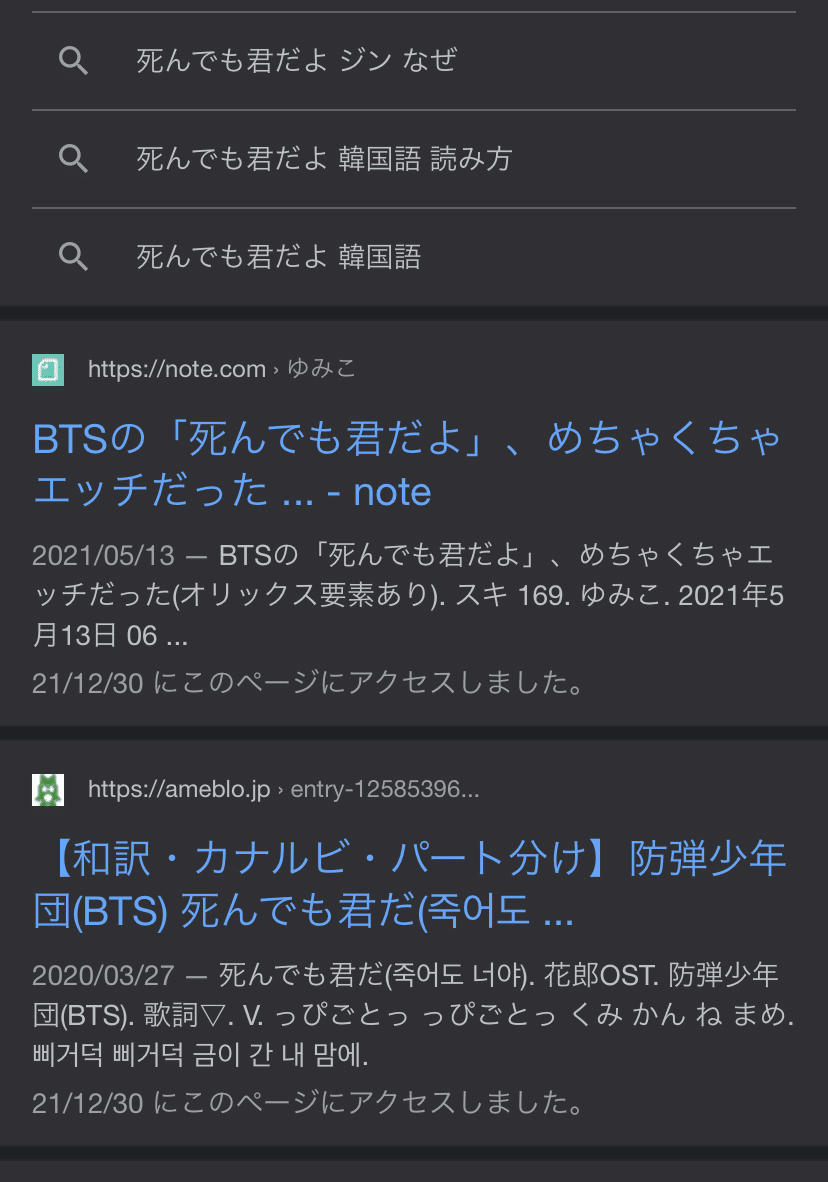Expand the truncated "entry-12585396..." breadcrumb
The height and width of the screenshot is (1182, 828).
[384, 789]
